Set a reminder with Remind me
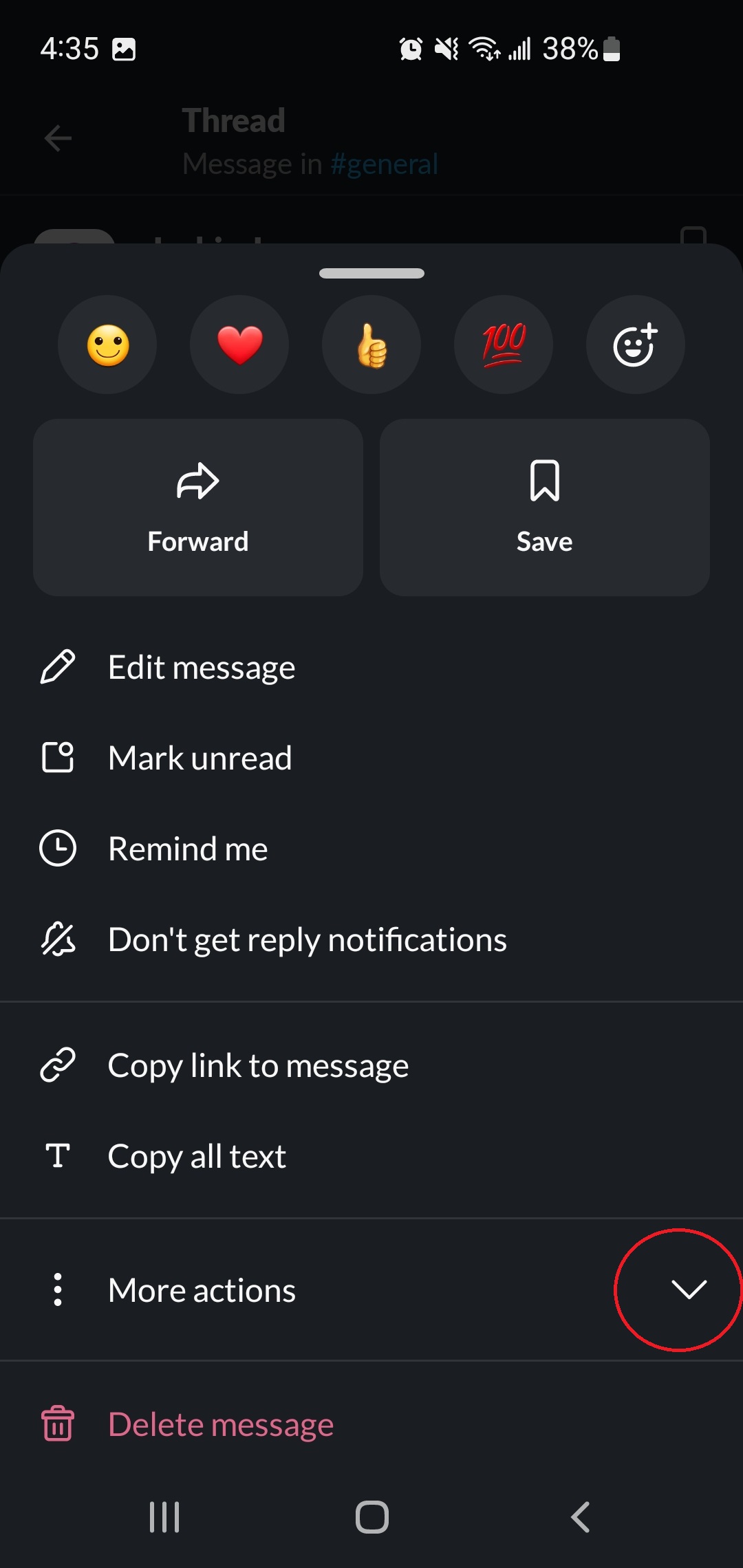Screen dimensions: 743x1568 [188, 849]
